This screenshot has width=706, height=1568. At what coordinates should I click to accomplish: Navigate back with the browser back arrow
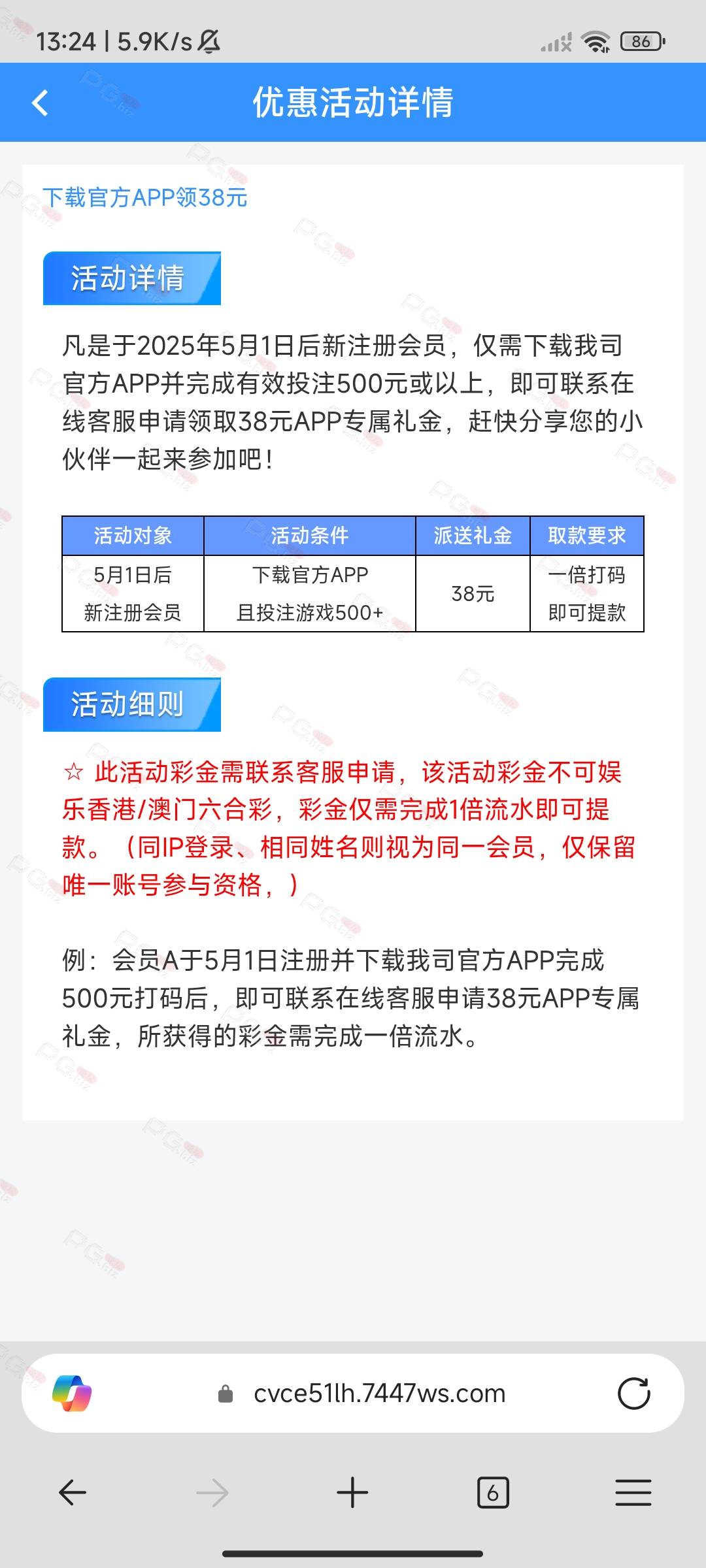pyautogui.click(x=73, y=1493)
